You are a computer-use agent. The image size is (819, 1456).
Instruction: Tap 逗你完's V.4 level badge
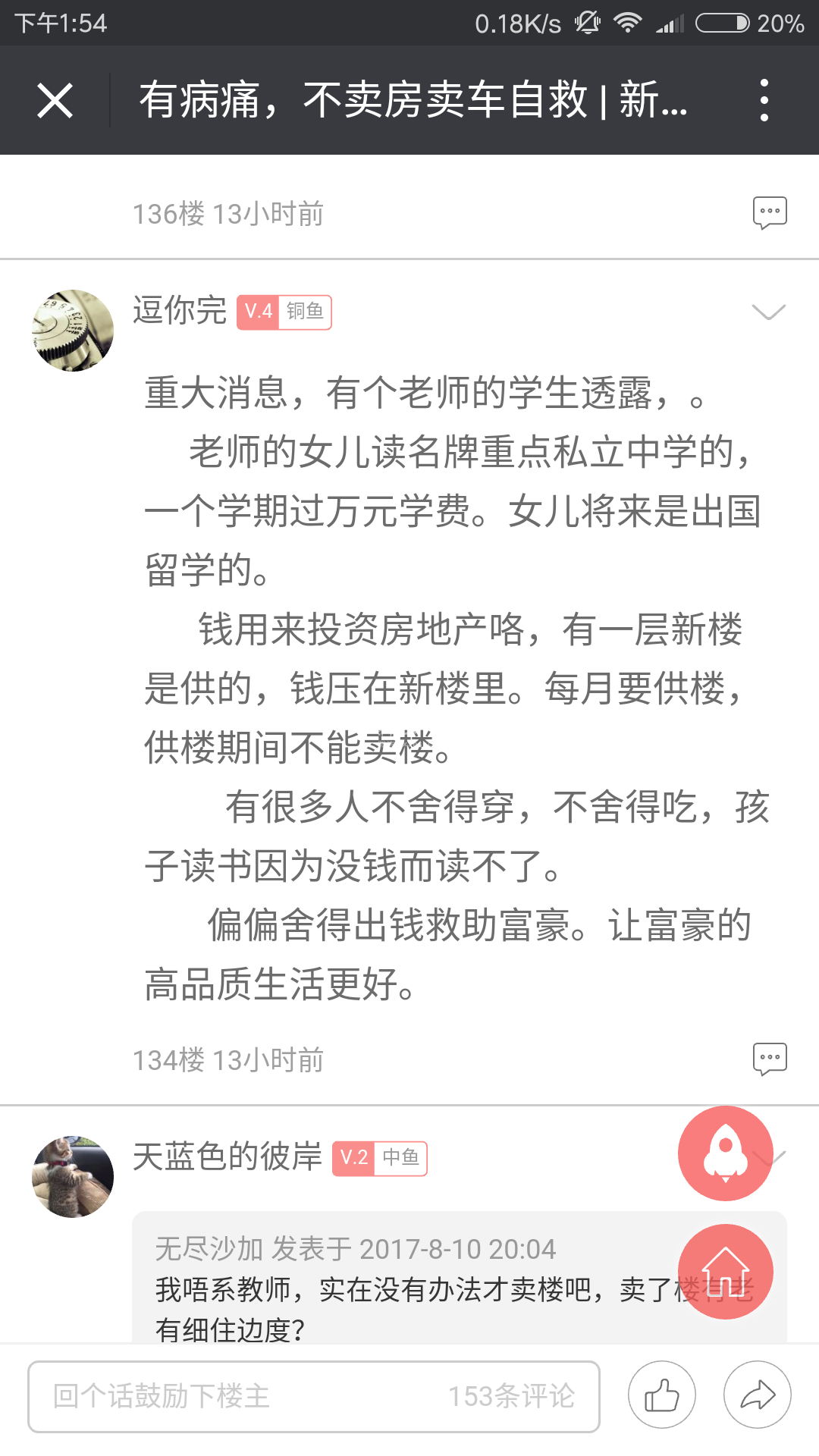(x=258, y=312)
